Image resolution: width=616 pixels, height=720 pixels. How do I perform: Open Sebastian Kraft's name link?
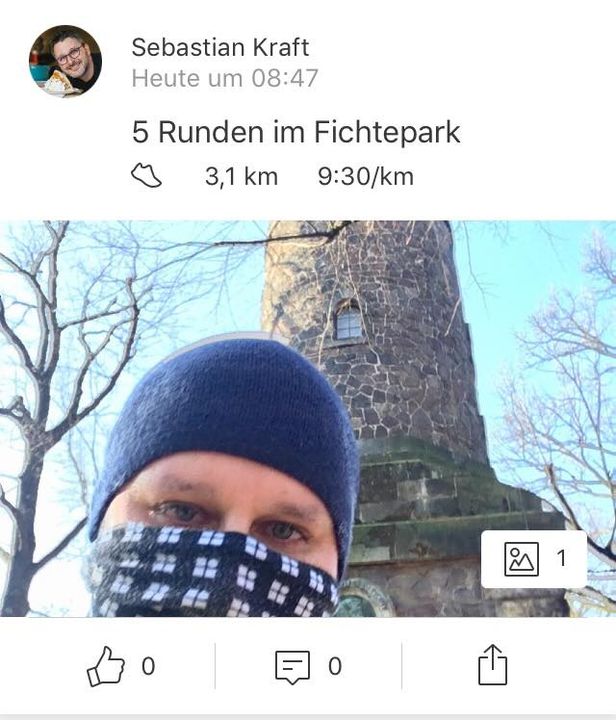[220, 47]
